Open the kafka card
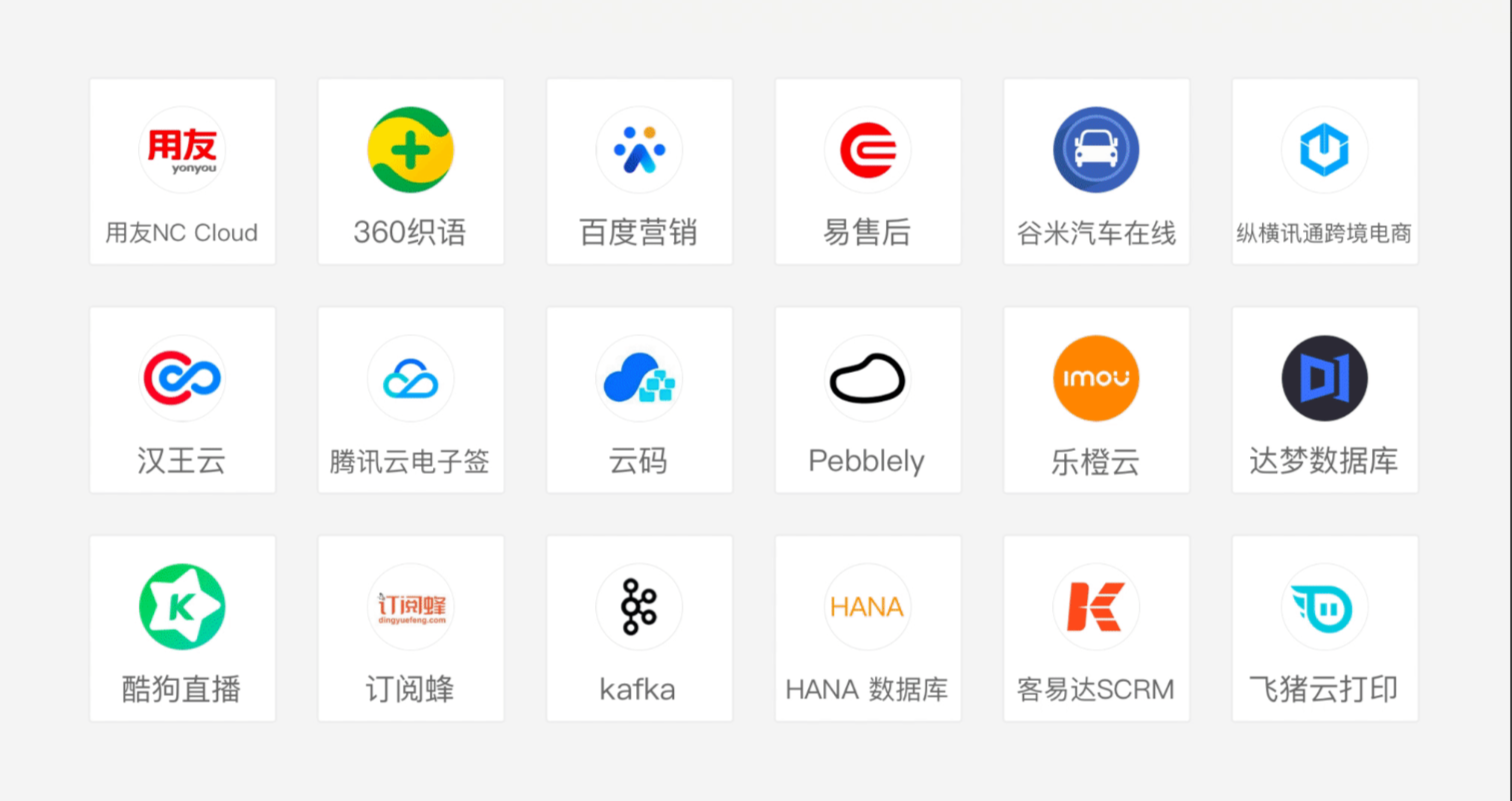This screenshot has height=801, width=1512. click(x=639, y=628)
